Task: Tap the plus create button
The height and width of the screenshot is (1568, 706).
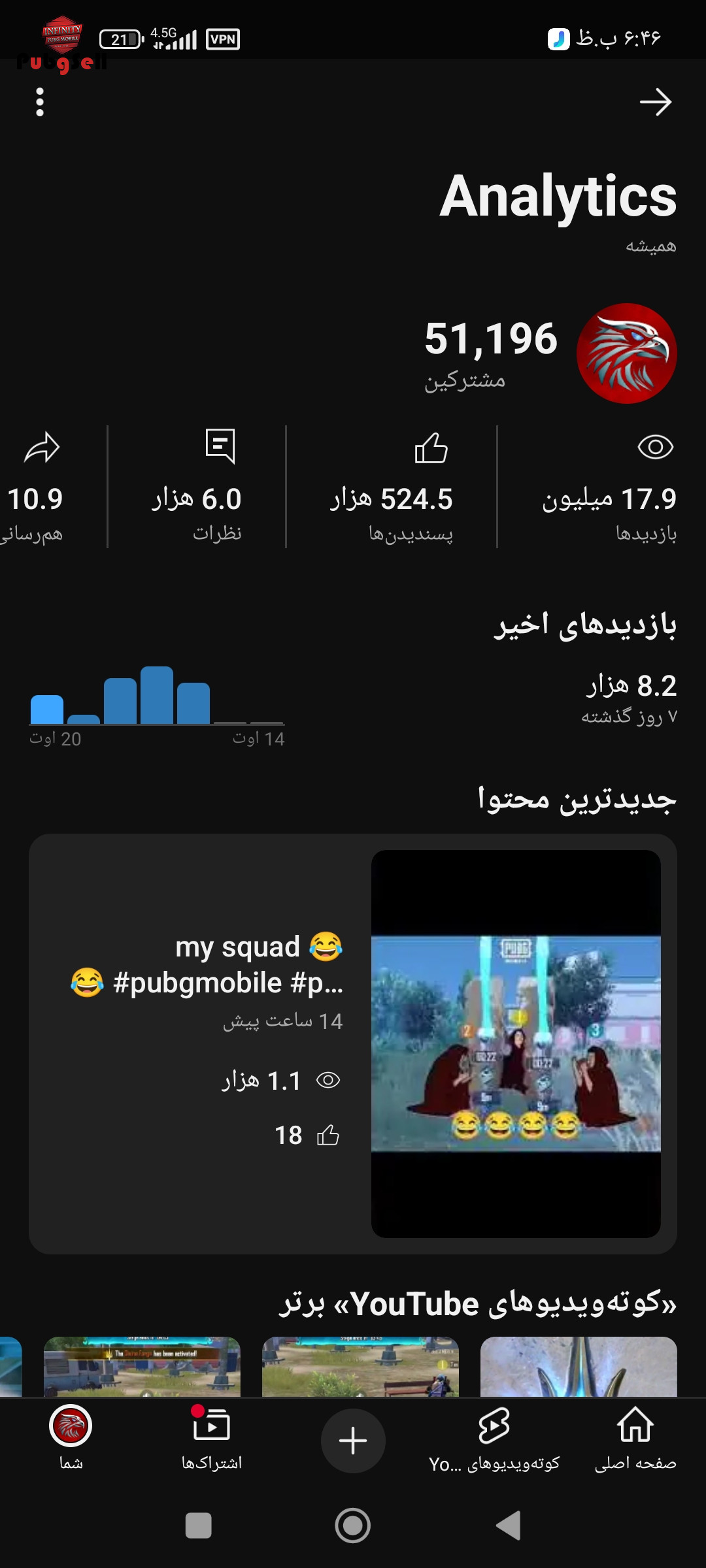Action: [353, 1441]
